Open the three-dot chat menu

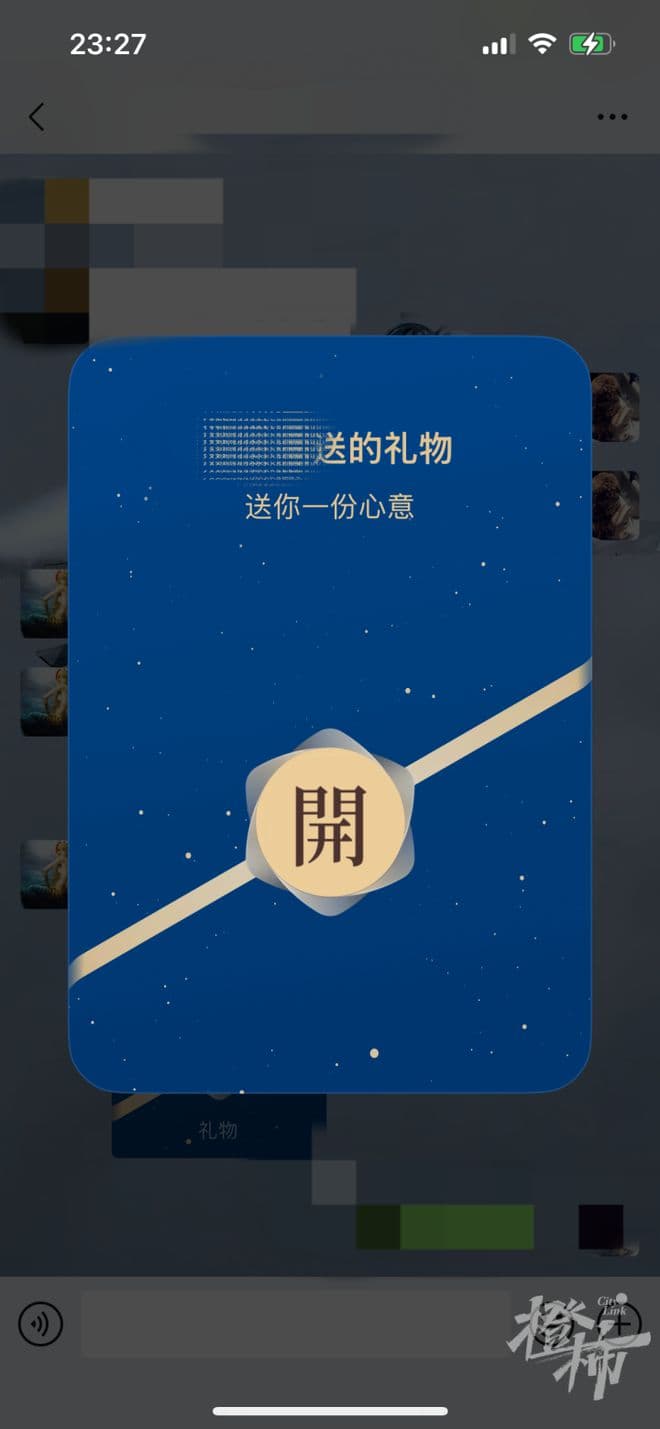pyautogui.click(x=612, y=117)
